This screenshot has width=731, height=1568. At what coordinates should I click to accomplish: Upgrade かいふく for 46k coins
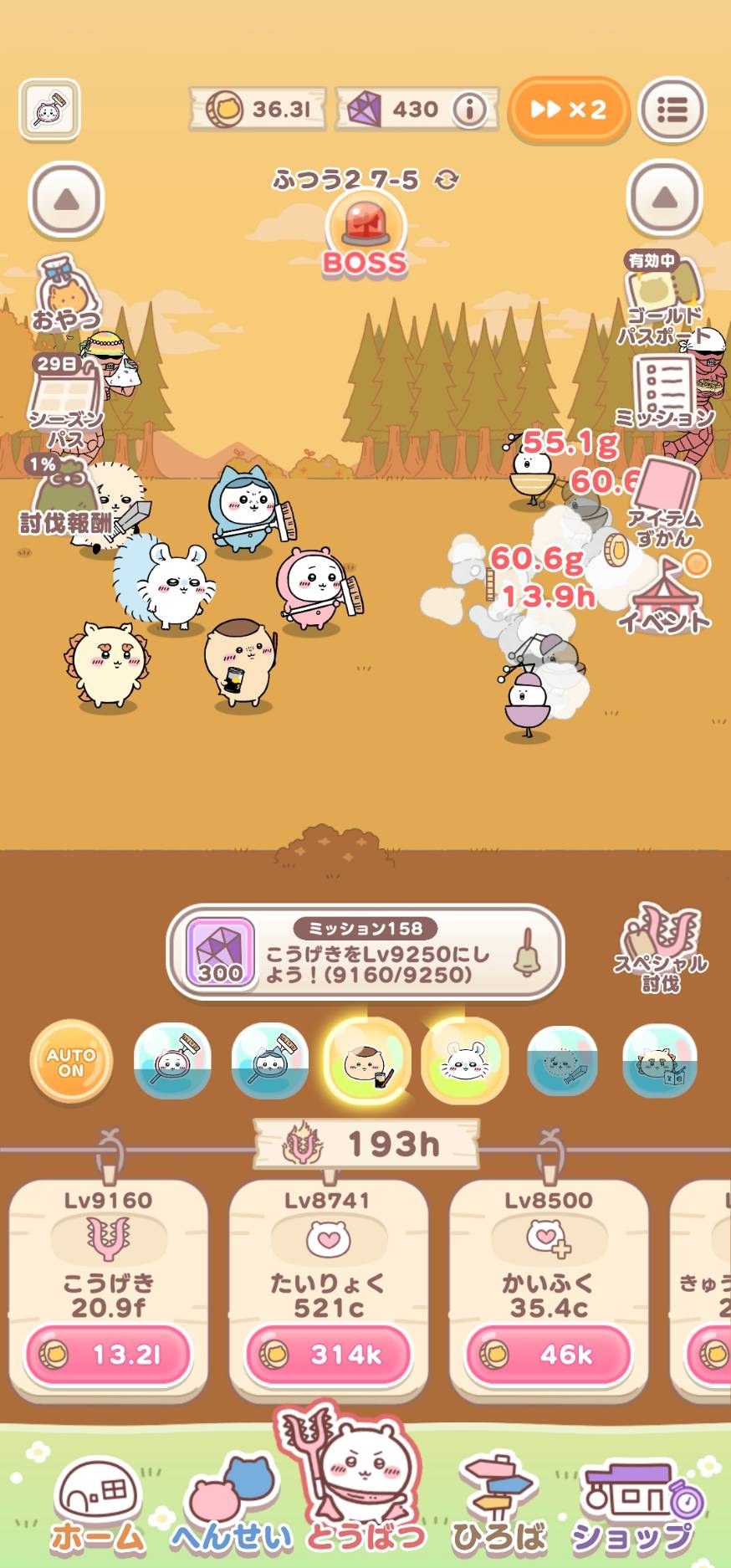[549, 1355]
